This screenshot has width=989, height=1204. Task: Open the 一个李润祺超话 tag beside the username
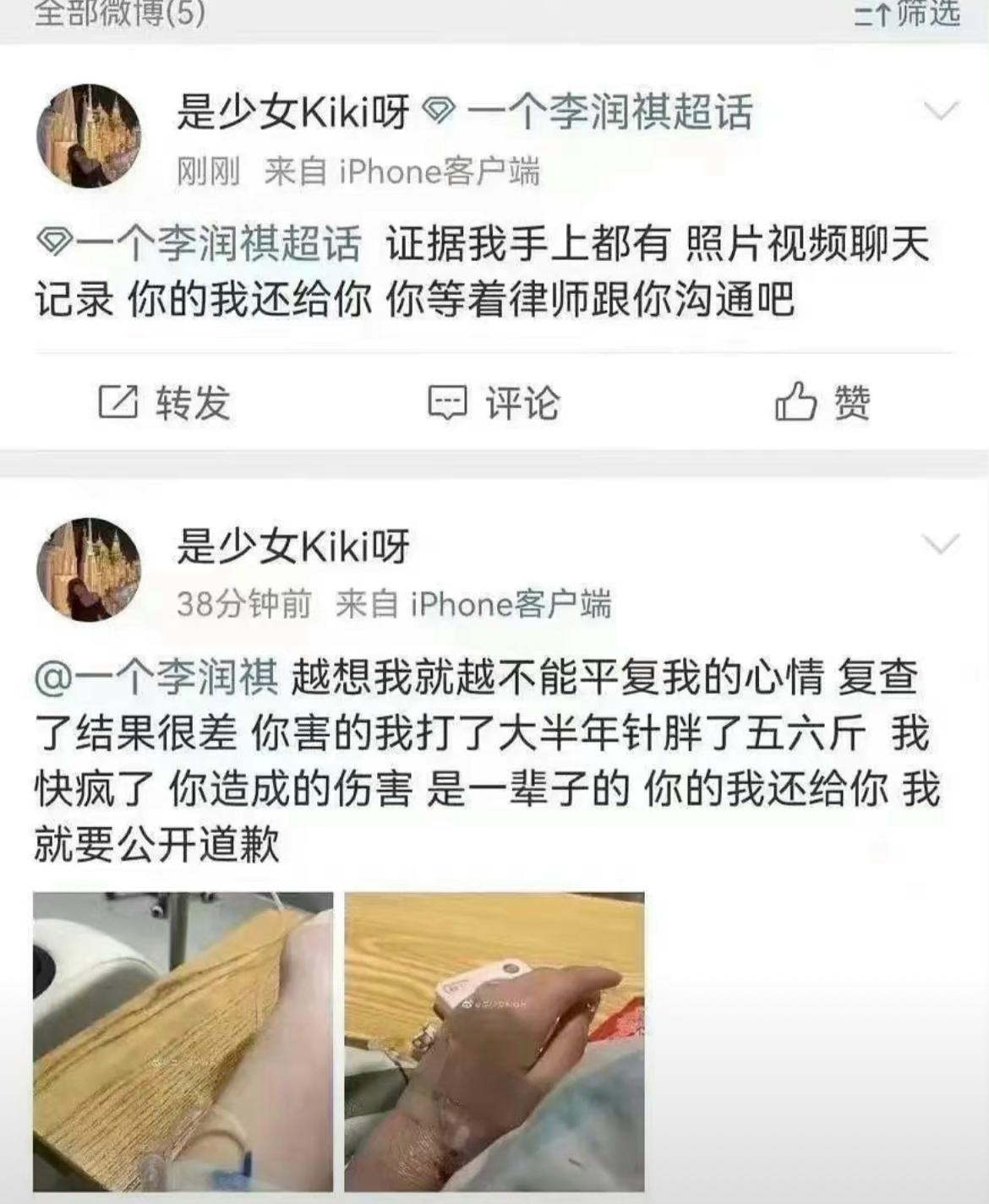(588, 112)
